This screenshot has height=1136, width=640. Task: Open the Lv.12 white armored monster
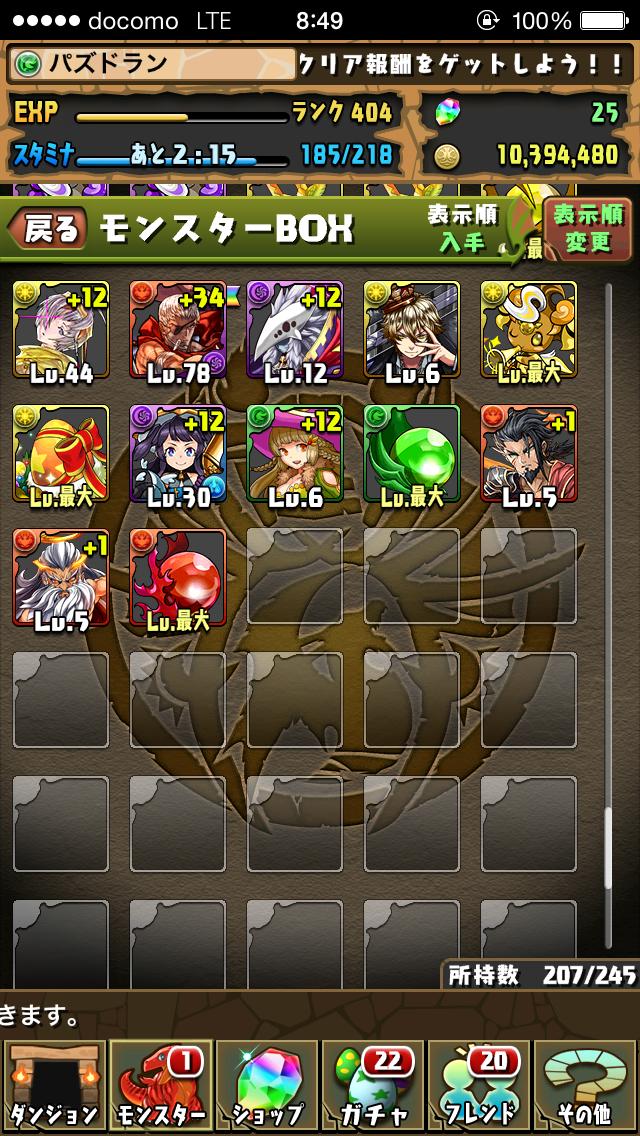(295, 330)
